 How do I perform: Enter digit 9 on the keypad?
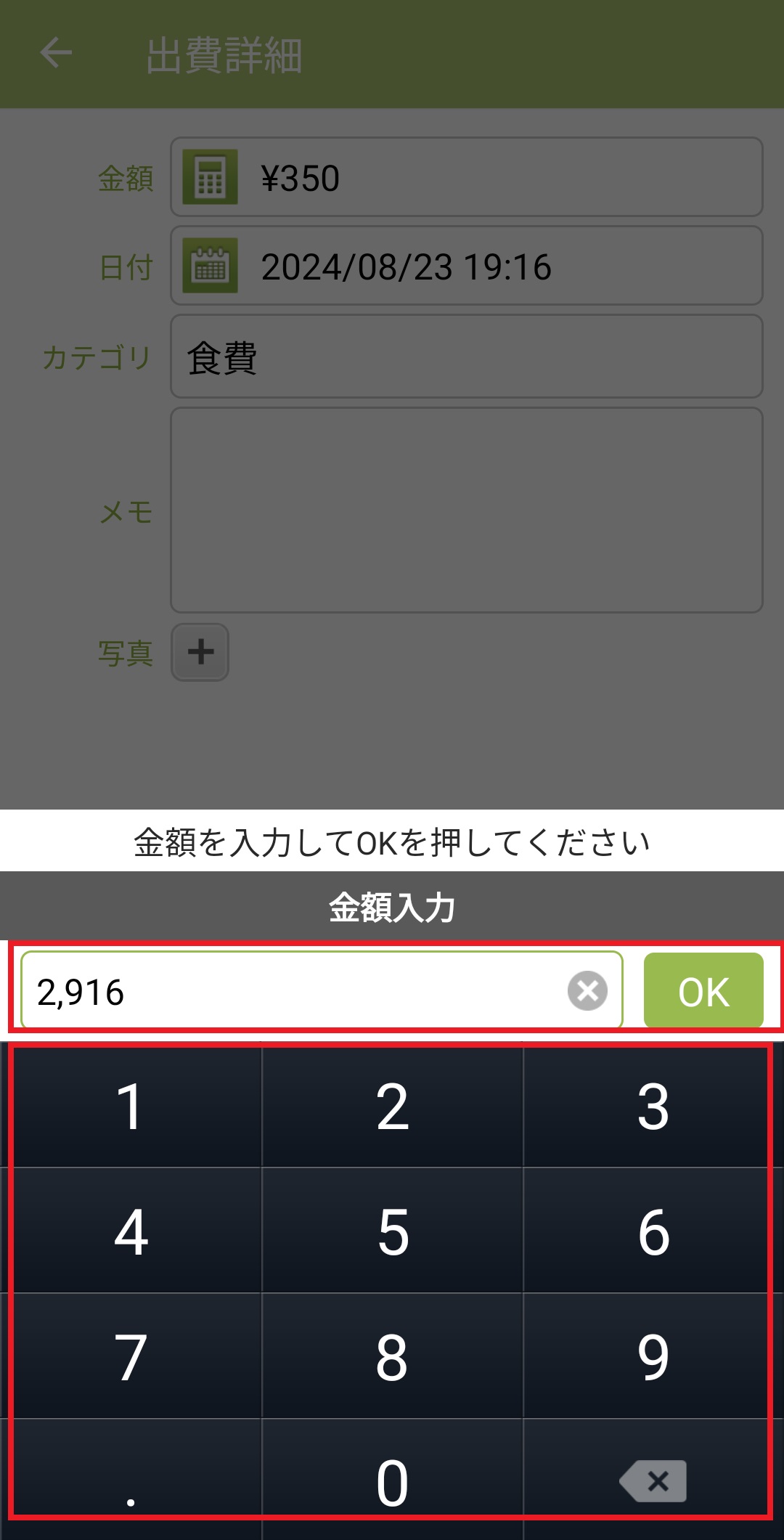point(653,1356)
